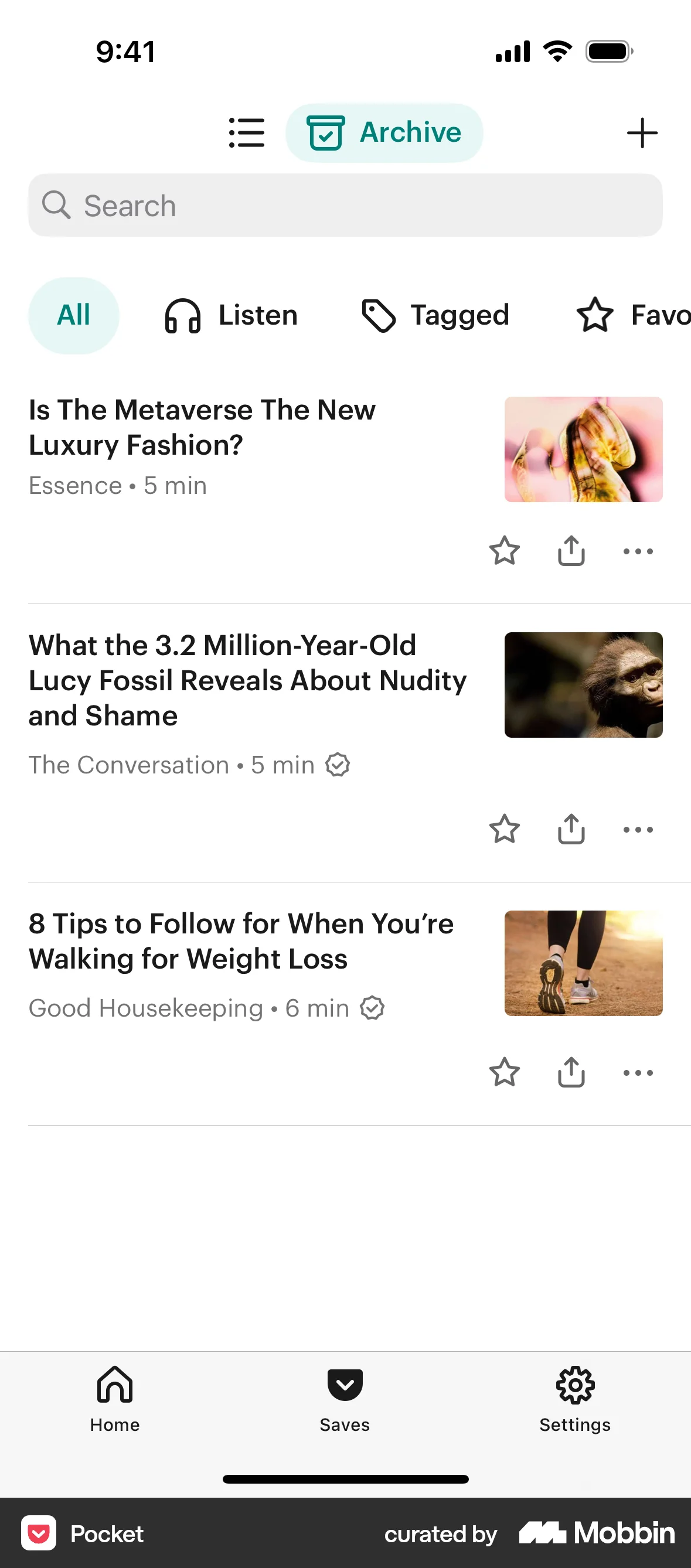The width and height of the screenshot is (691, 1568).
Task: Open more options for Metaverse article
Action: tap(638, 551)
